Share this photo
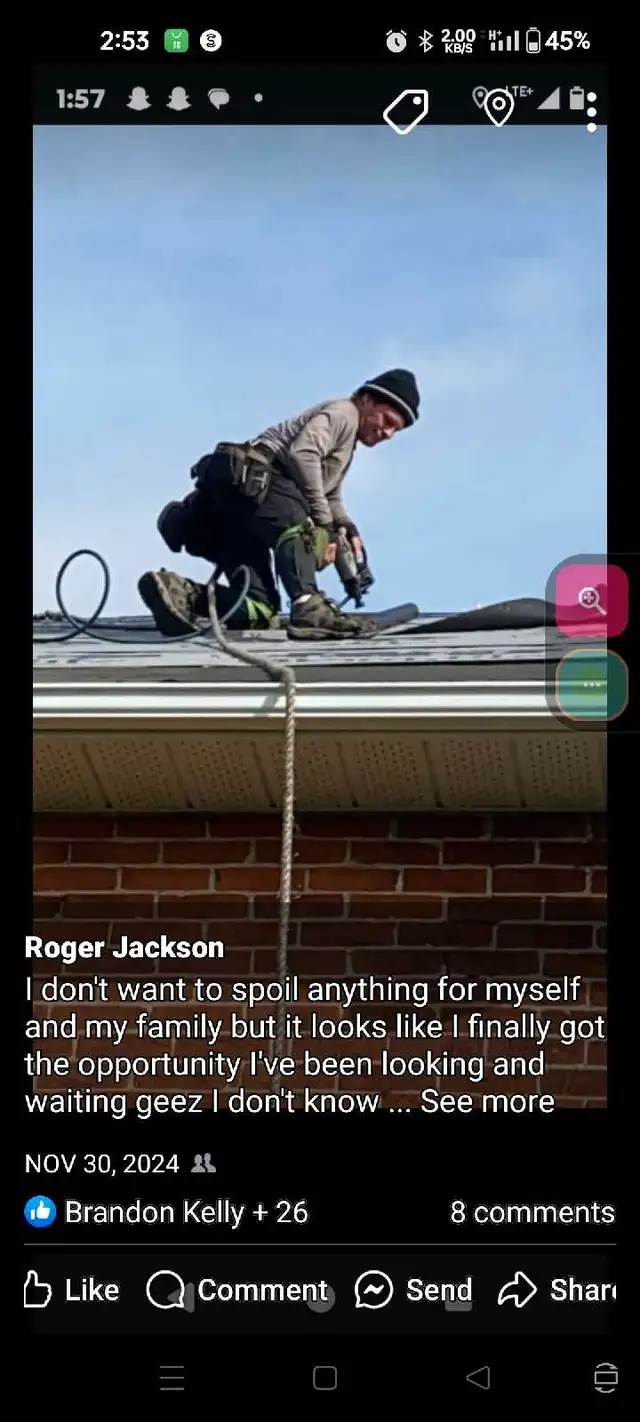640x1422 pixels. [x=557, y=1290]
